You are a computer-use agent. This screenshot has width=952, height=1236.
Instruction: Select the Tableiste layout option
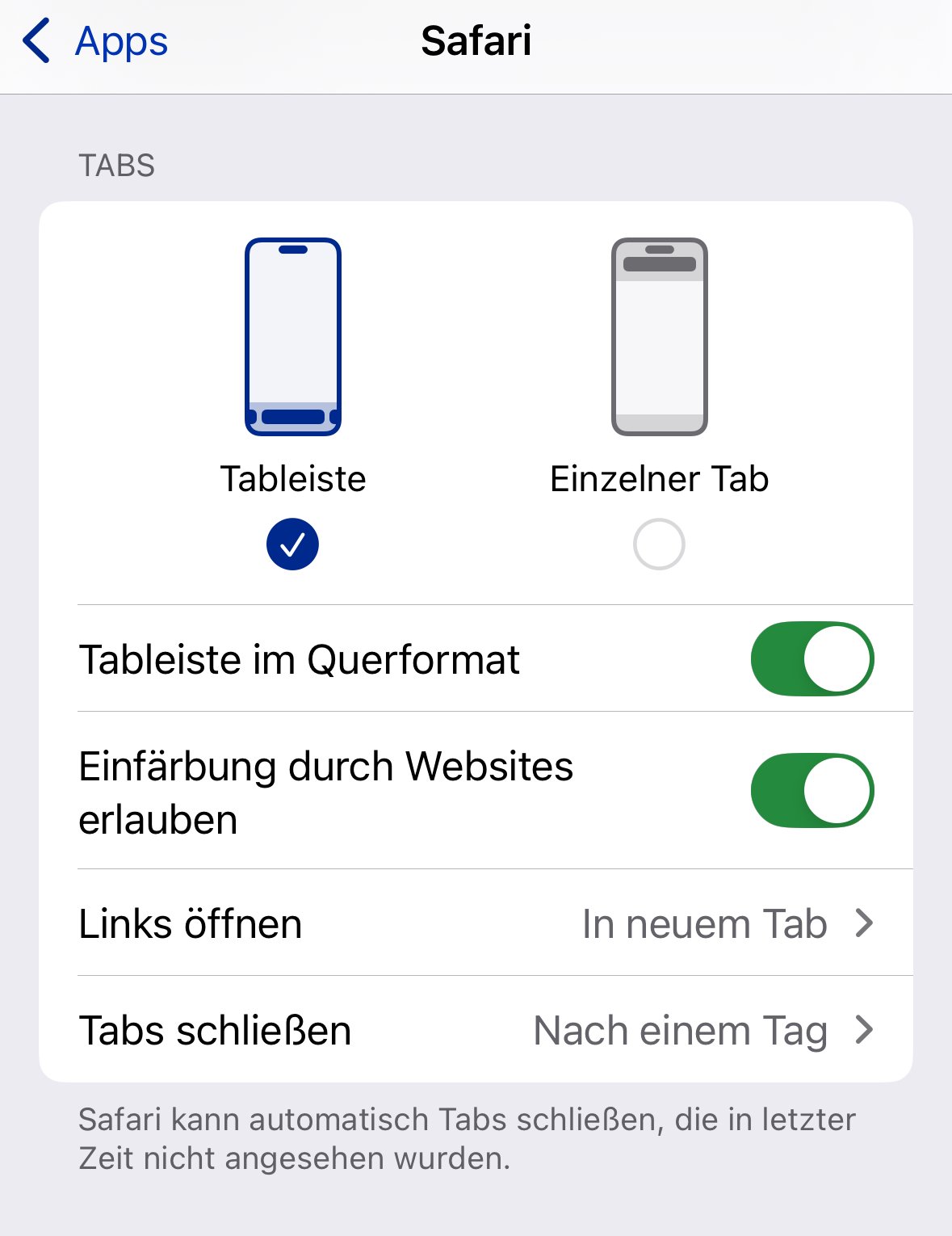[x=292, y=544]
